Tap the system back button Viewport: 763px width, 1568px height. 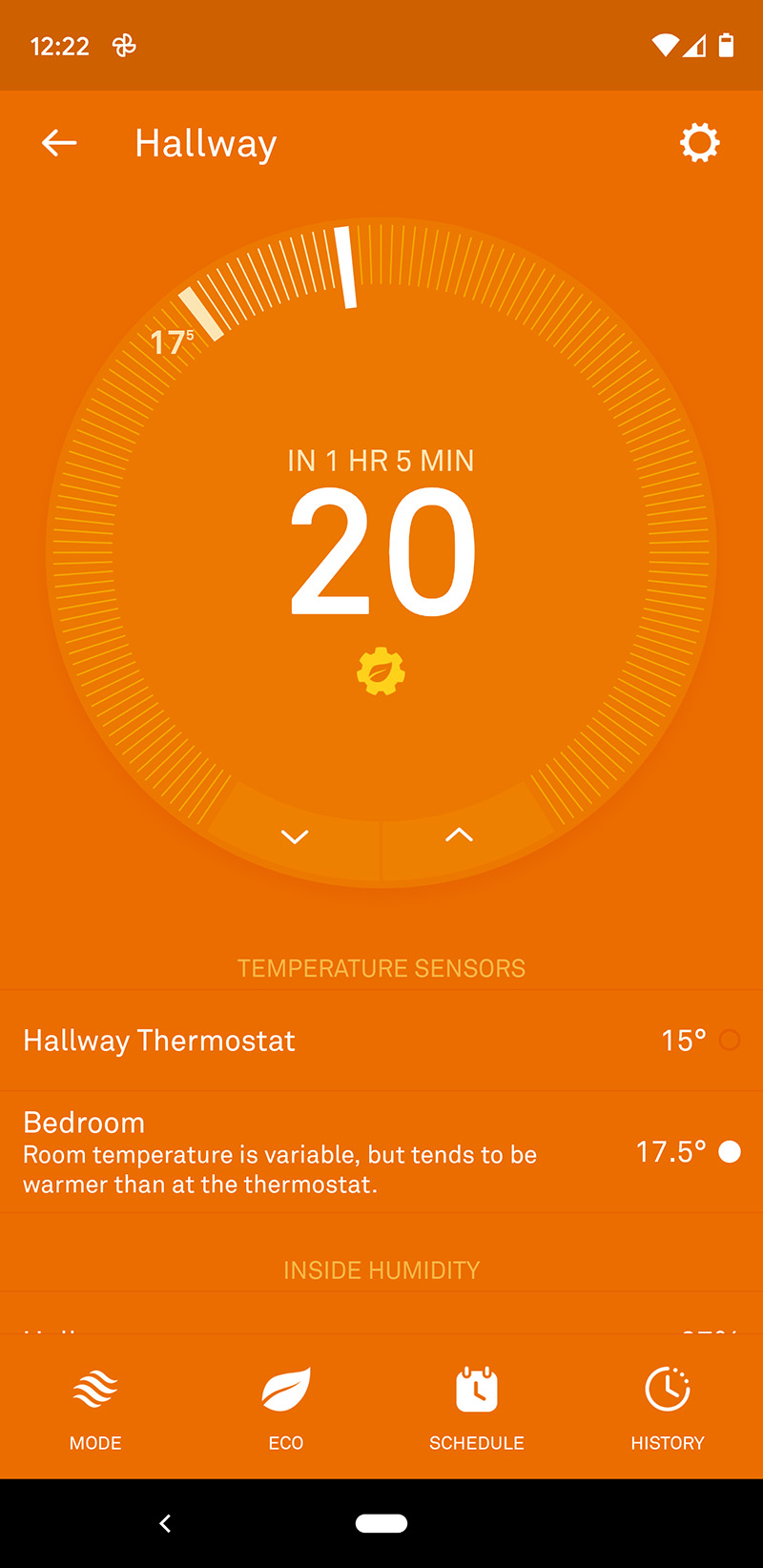(165, 1523)
